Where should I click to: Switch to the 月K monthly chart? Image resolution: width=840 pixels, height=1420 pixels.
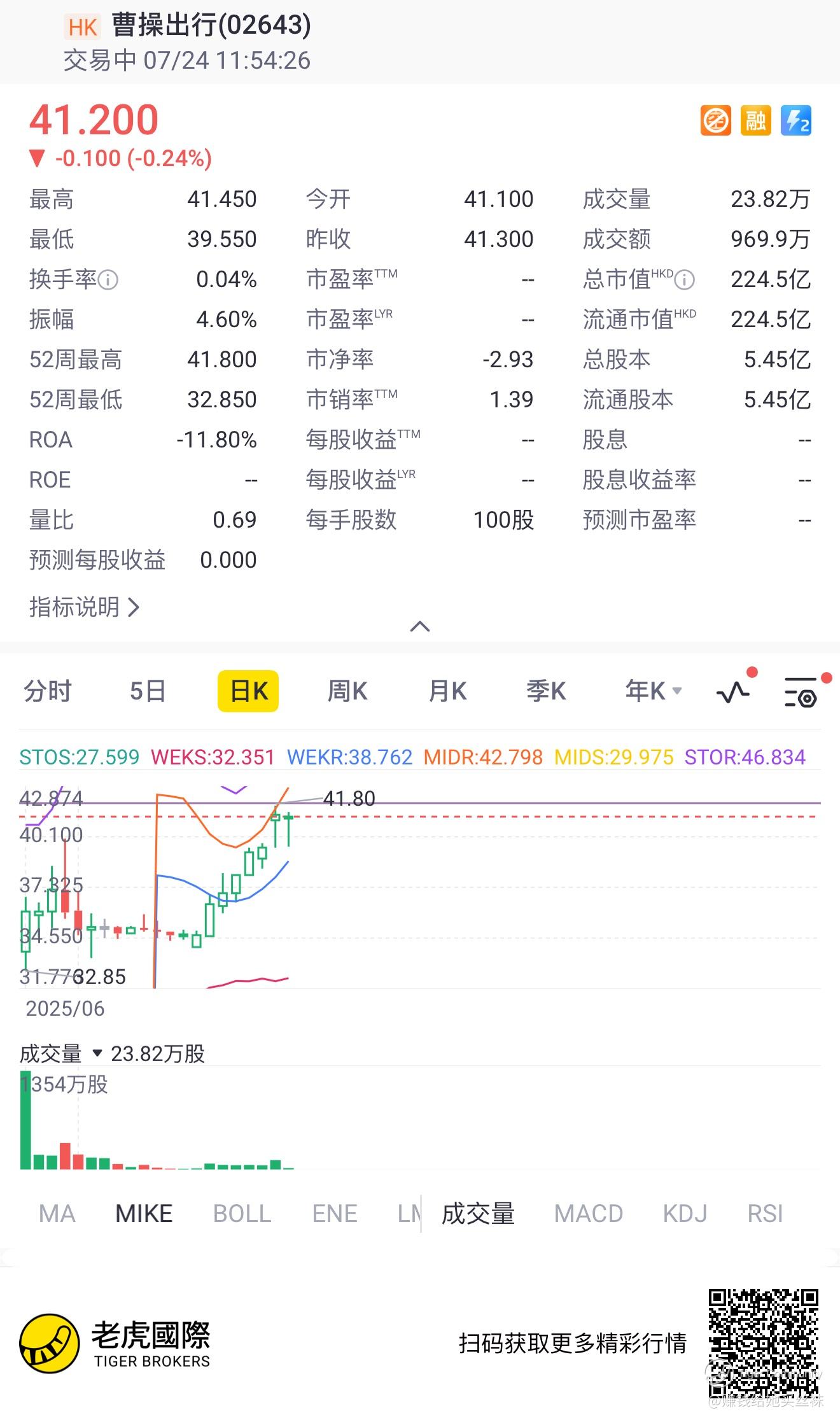[447, 691]
